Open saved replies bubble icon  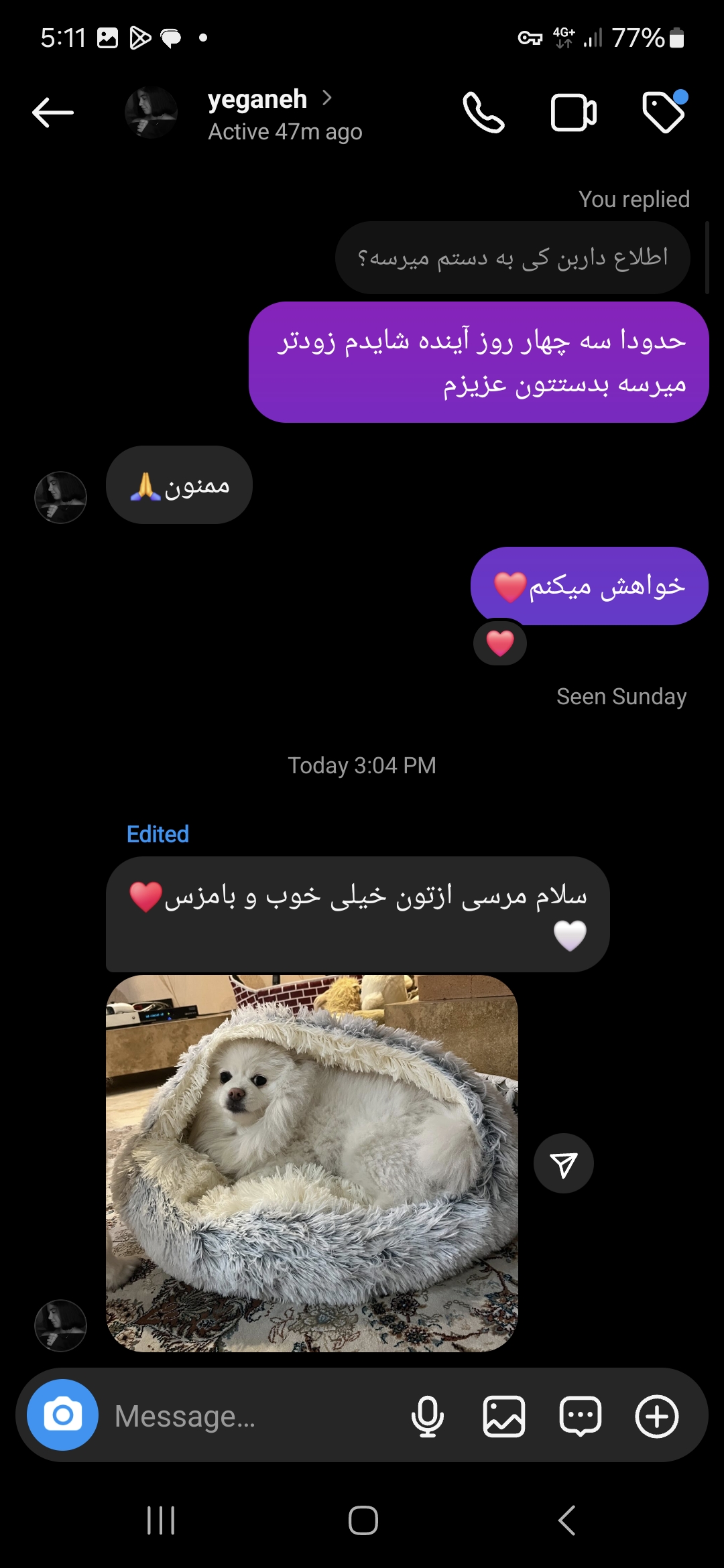pyautogui.click(x=580, y=1417)
